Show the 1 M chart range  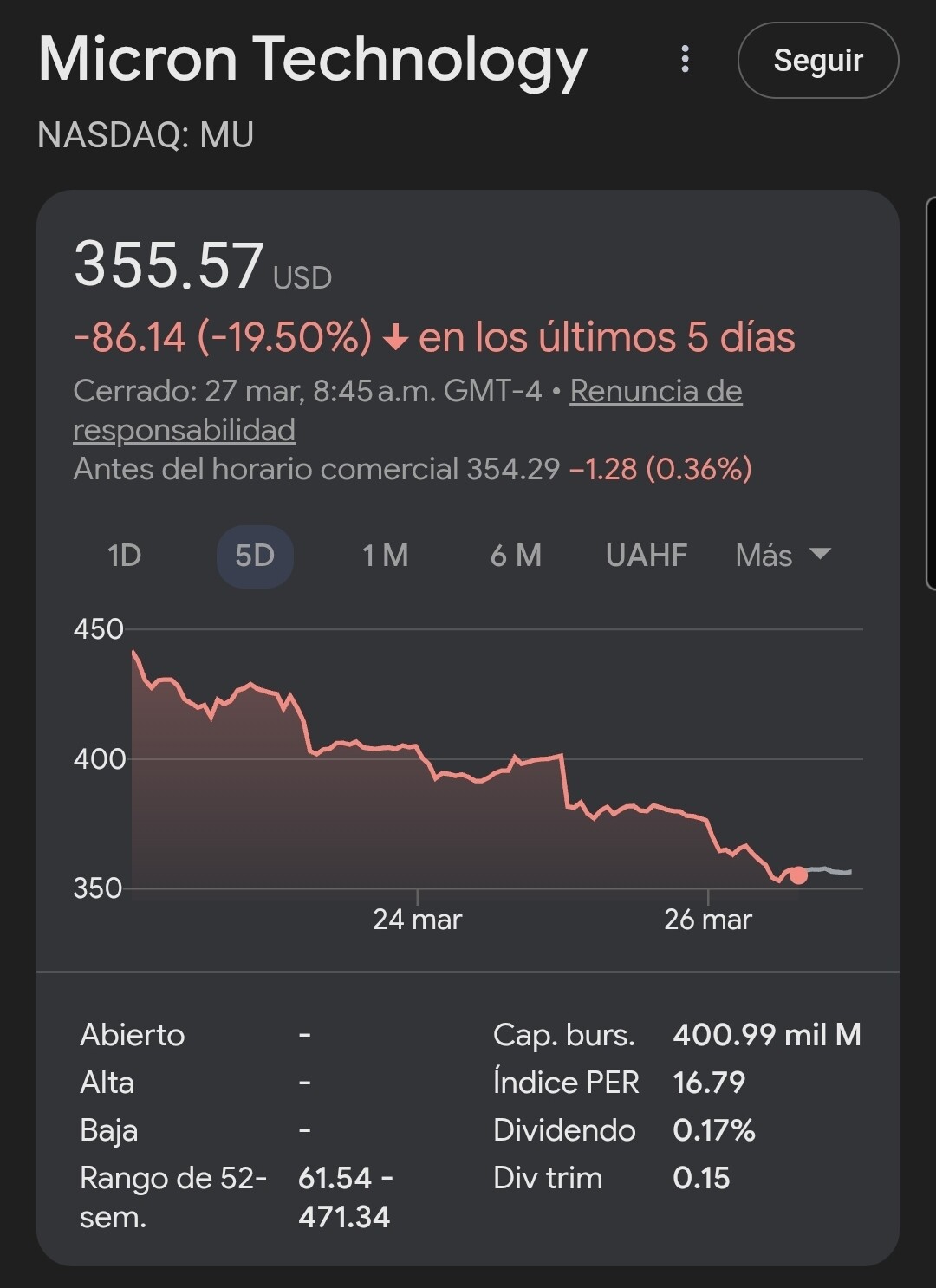point(385,556)
